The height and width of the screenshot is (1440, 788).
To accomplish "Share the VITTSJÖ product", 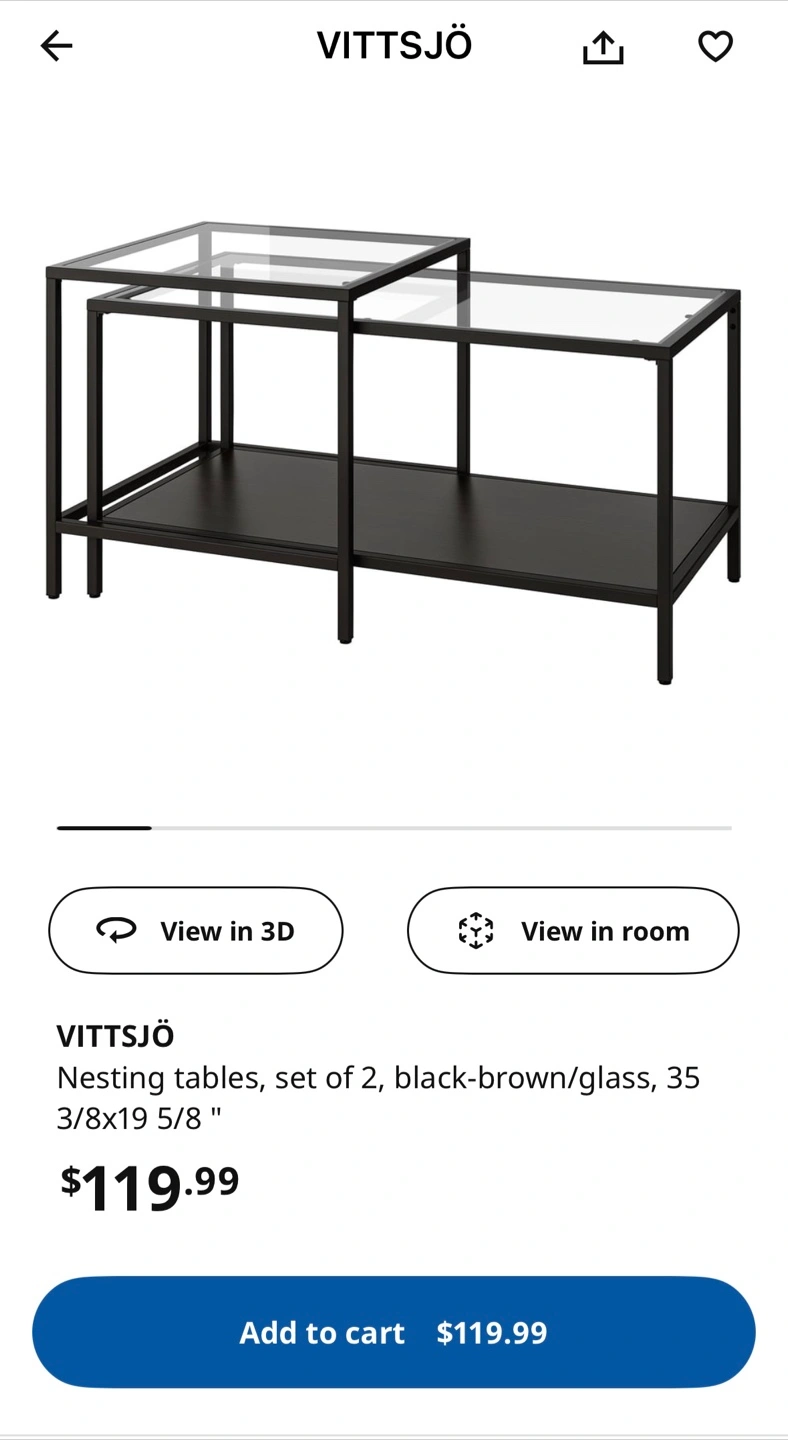I will [603, 46].
